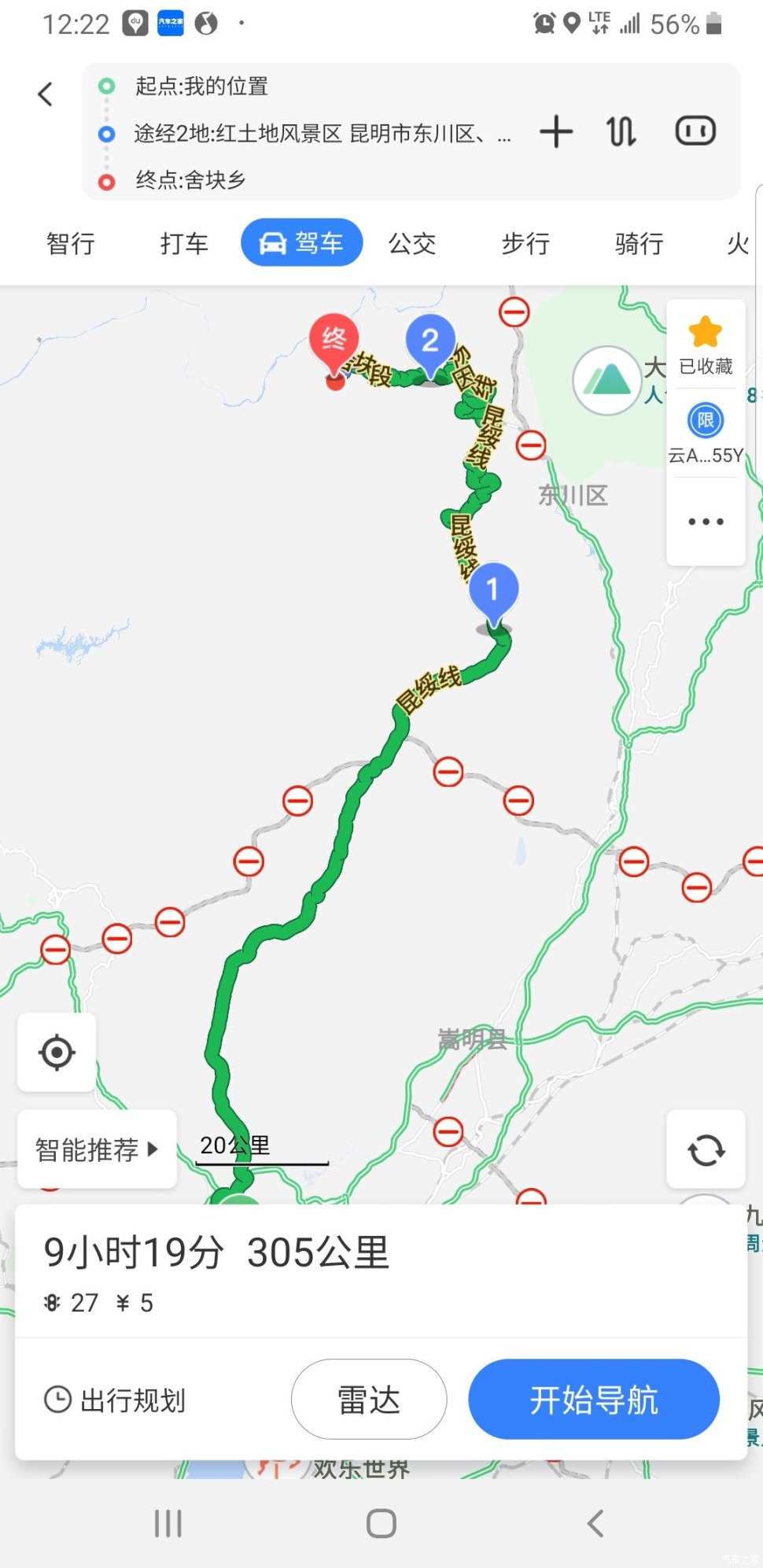Tap the 雷达 radar button
763x1568 pixels.
pyautogui.click(x=369, y=1400)
